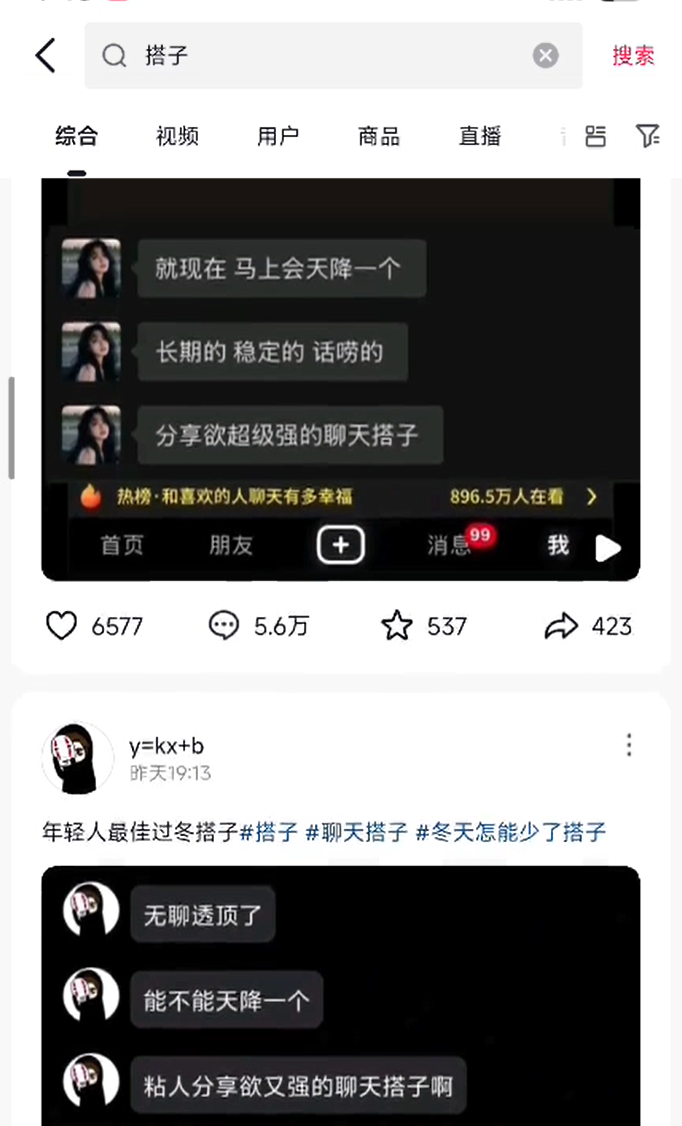Open the #冬天怎能少了搭子 hashtag
The image size is (682, 1126).
(510, 832)
